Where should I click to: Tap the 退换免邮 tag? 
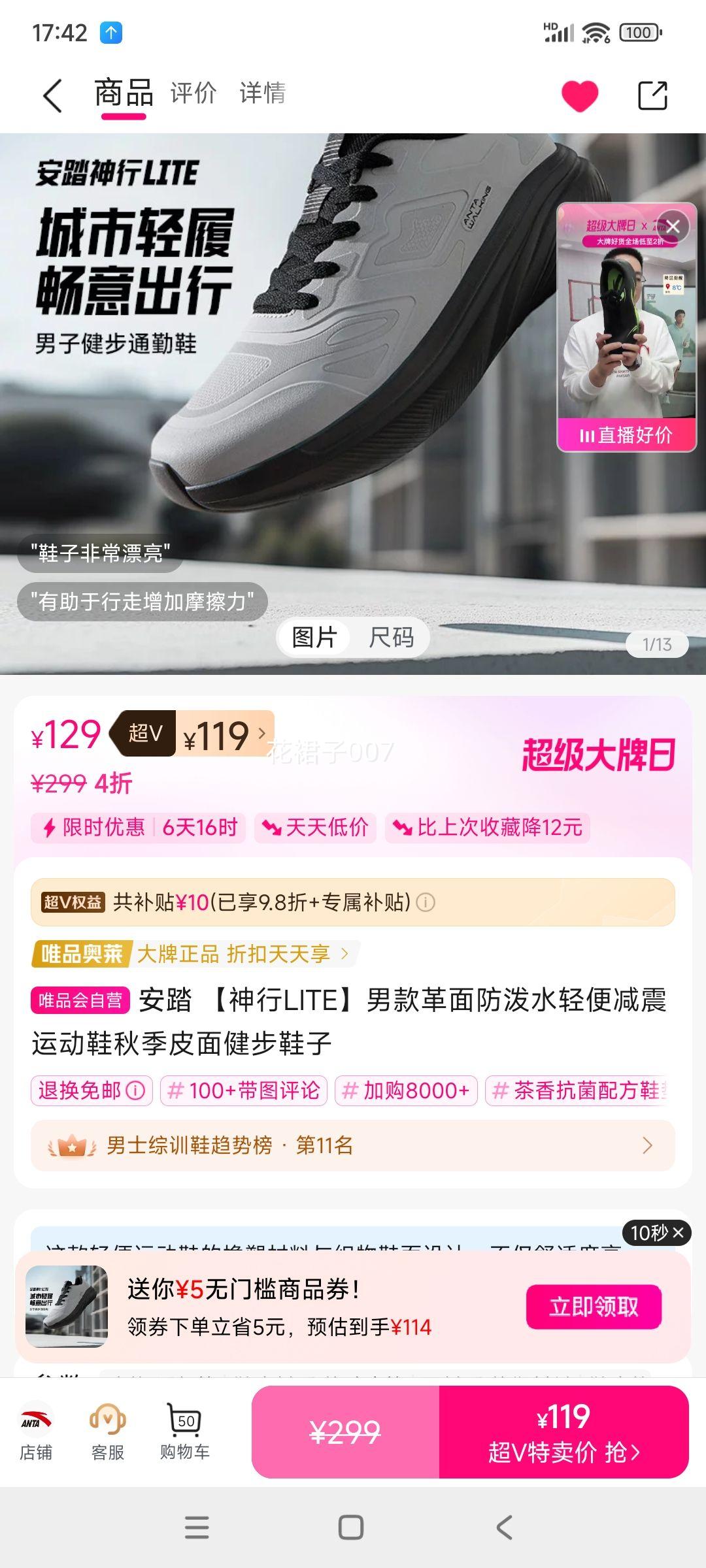92,1090
